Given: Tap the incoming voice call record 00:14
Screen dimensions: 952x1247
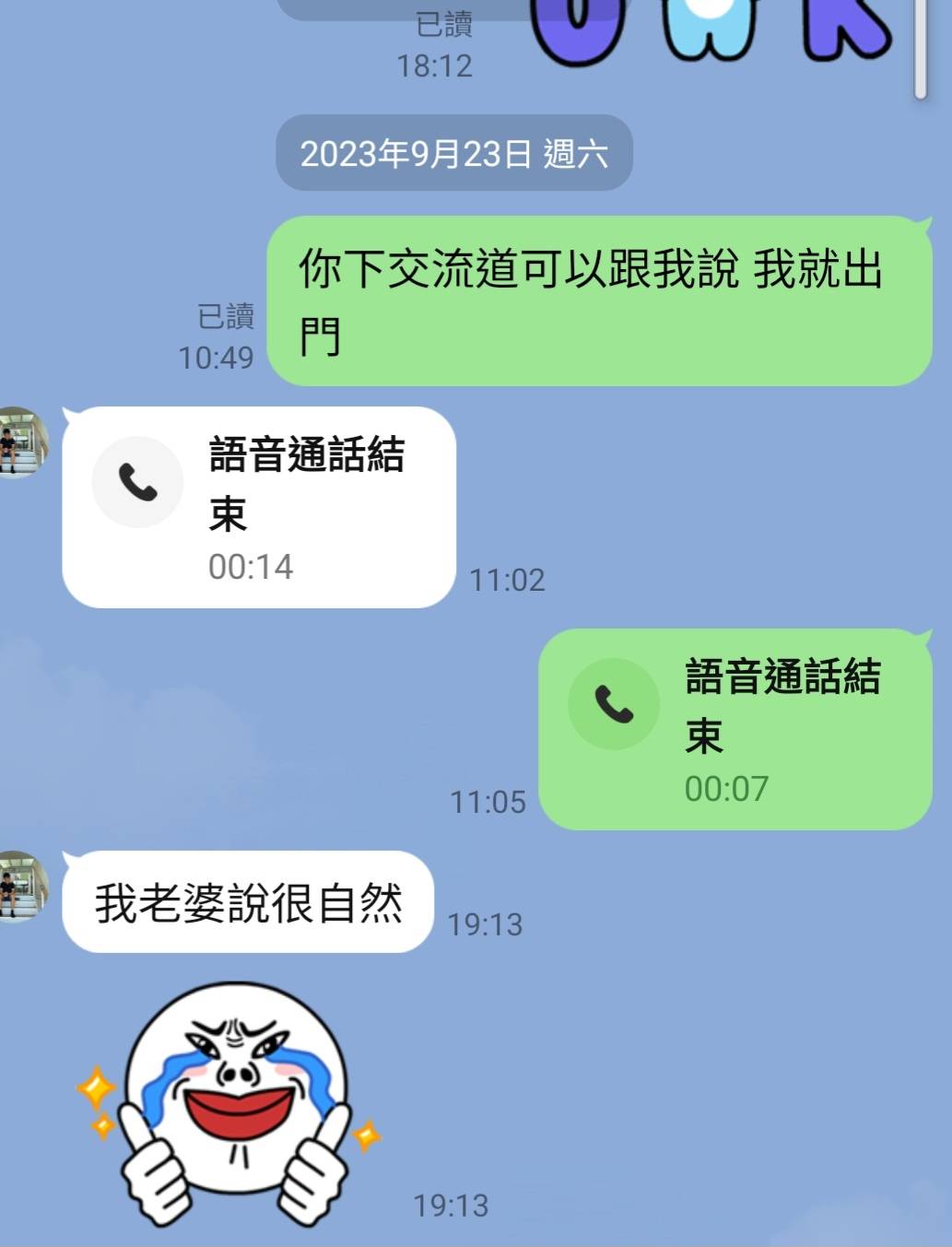Looking at the screenshot, I should (258, 507).
